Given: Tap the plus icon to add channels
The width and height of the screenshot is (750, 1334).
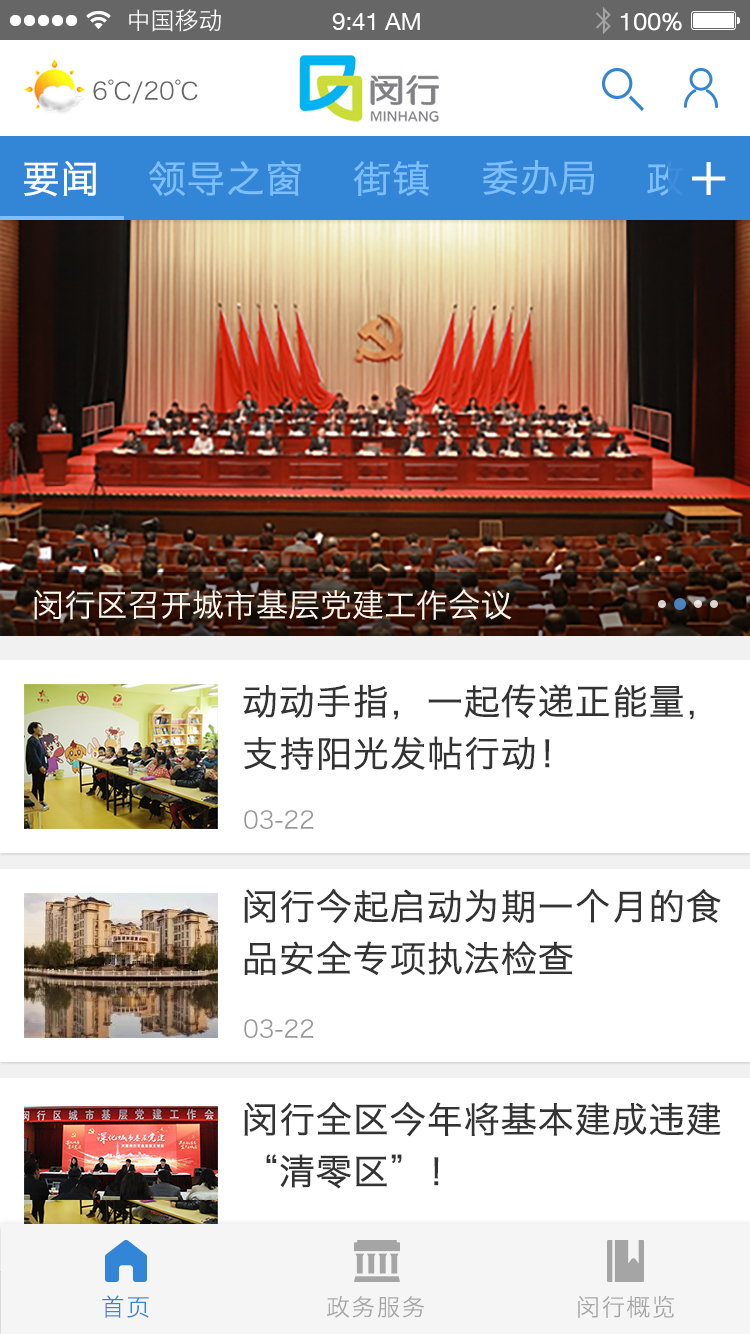Looking at the screenshot, I should click(x=708, y=179).
